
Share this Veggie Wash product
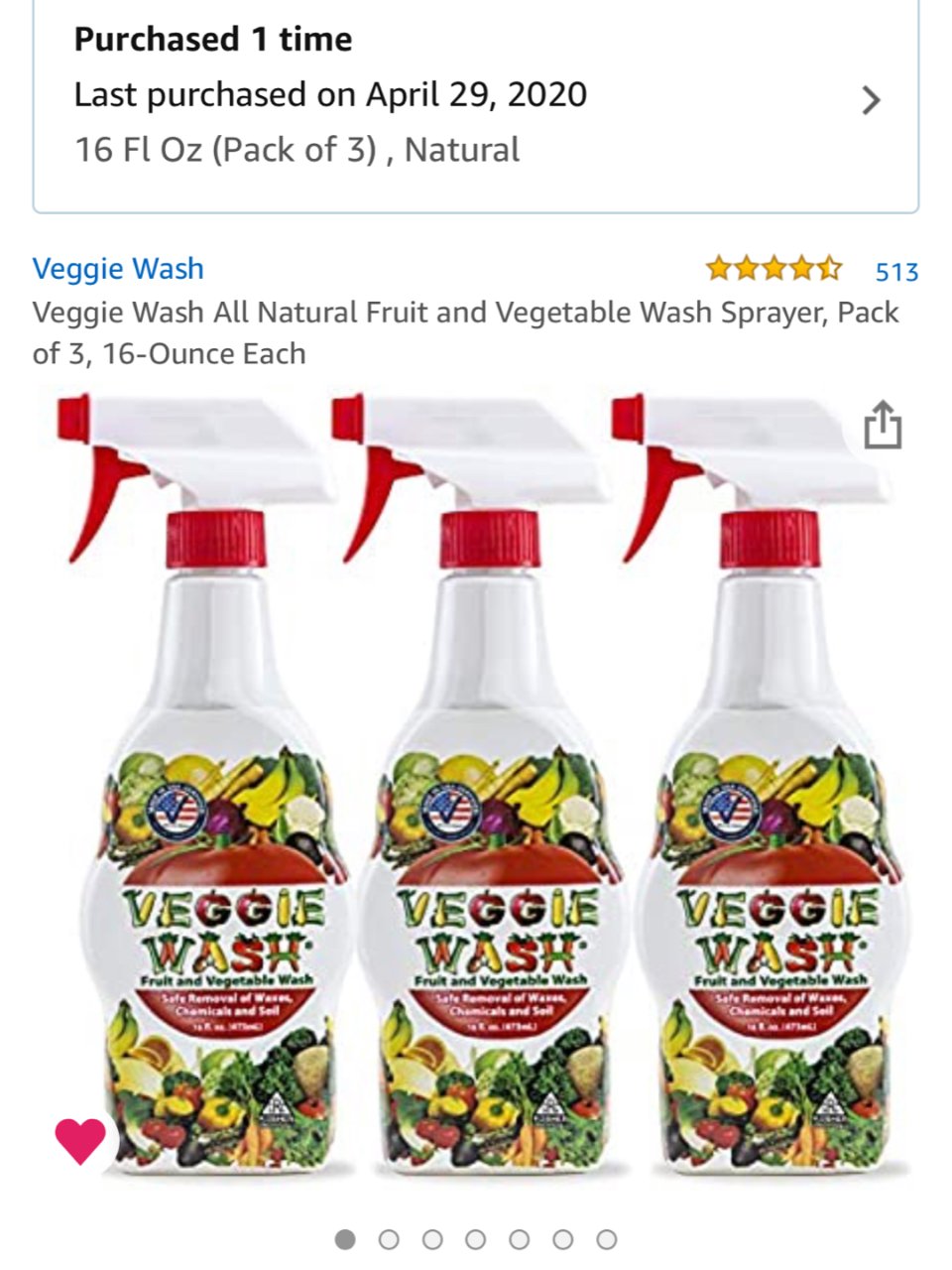click(882, 427)
